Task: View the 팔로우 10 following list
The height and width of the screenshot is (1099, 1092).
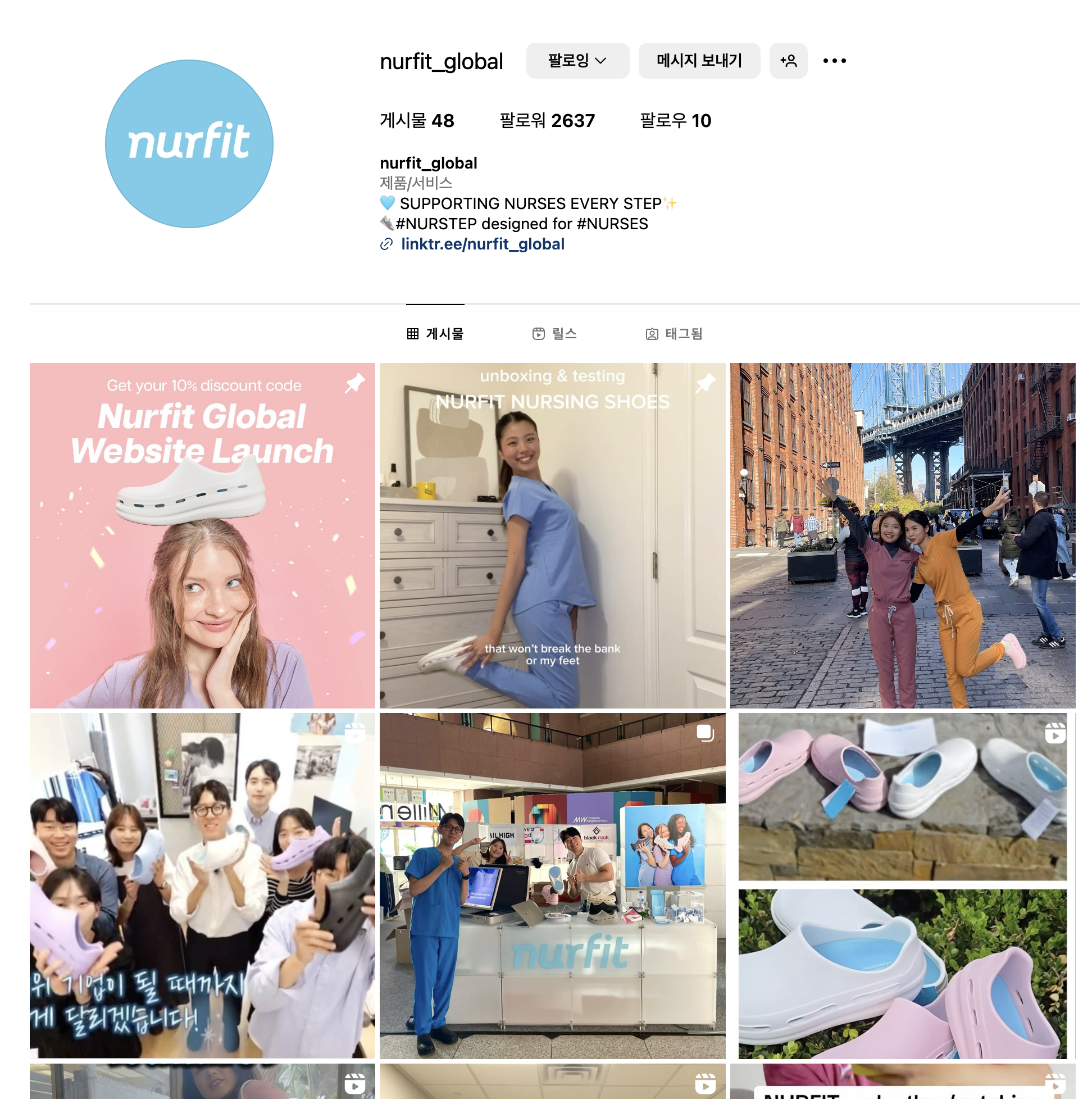Action: pos(675,121)
